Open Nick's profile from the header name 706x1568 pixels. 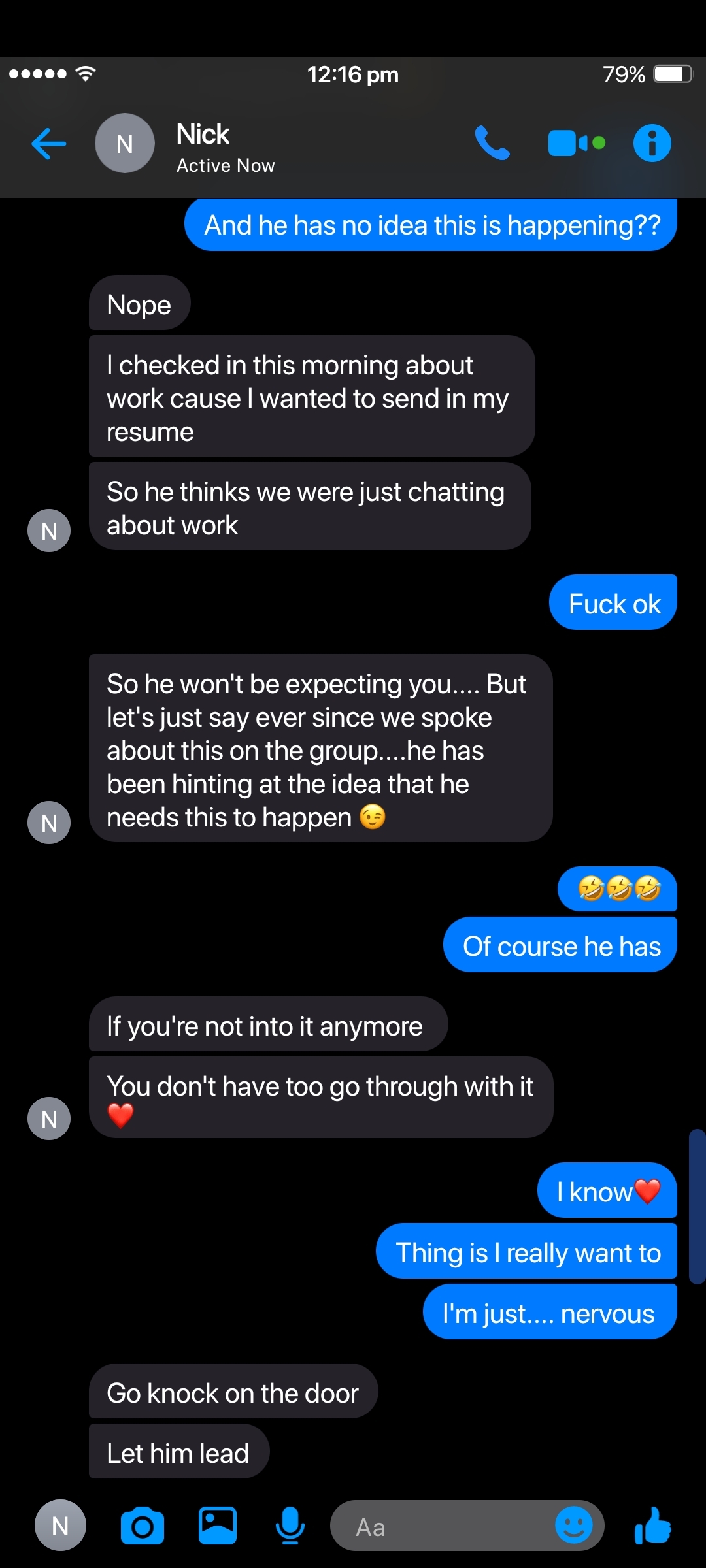click(203, 135)
